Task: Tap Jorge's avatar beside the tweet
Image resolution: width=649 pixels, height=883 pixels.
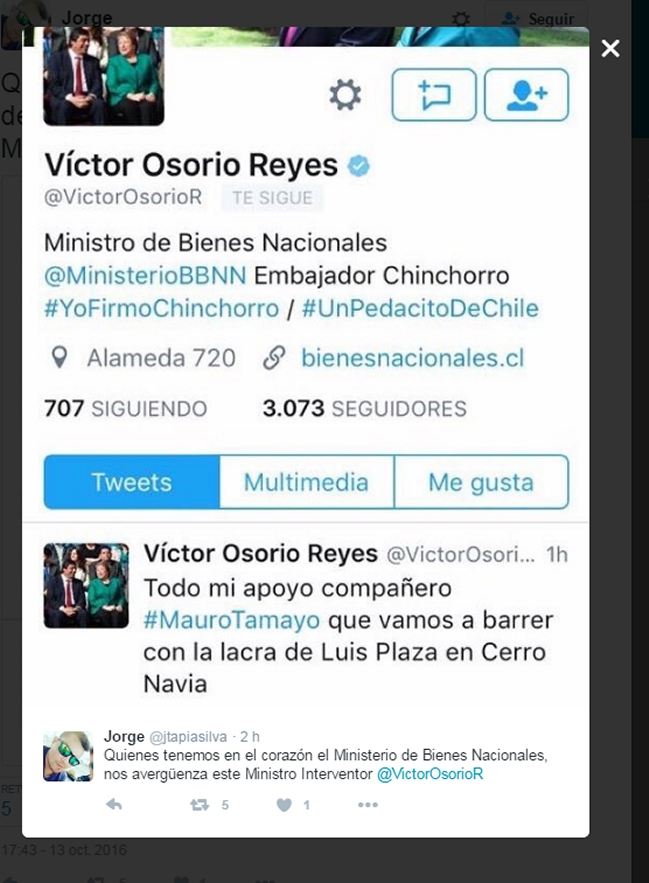Action: (x=68, y=756)
